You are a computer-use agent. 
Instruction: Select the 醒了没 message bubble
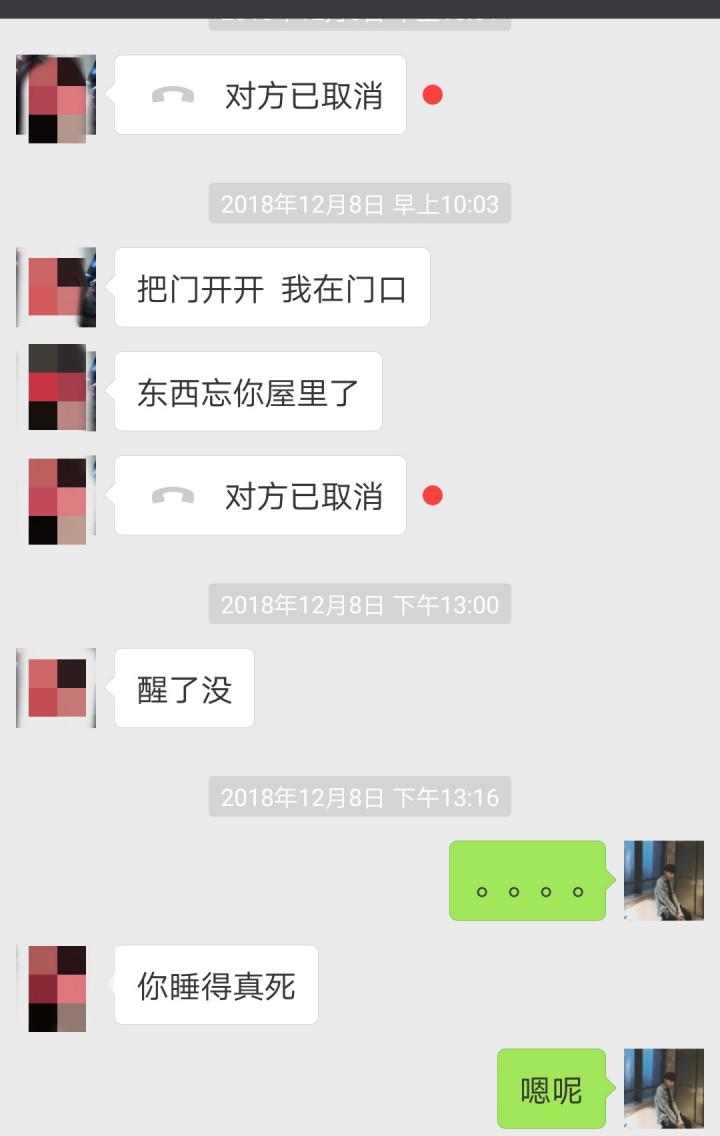click(x=183, y=687)
